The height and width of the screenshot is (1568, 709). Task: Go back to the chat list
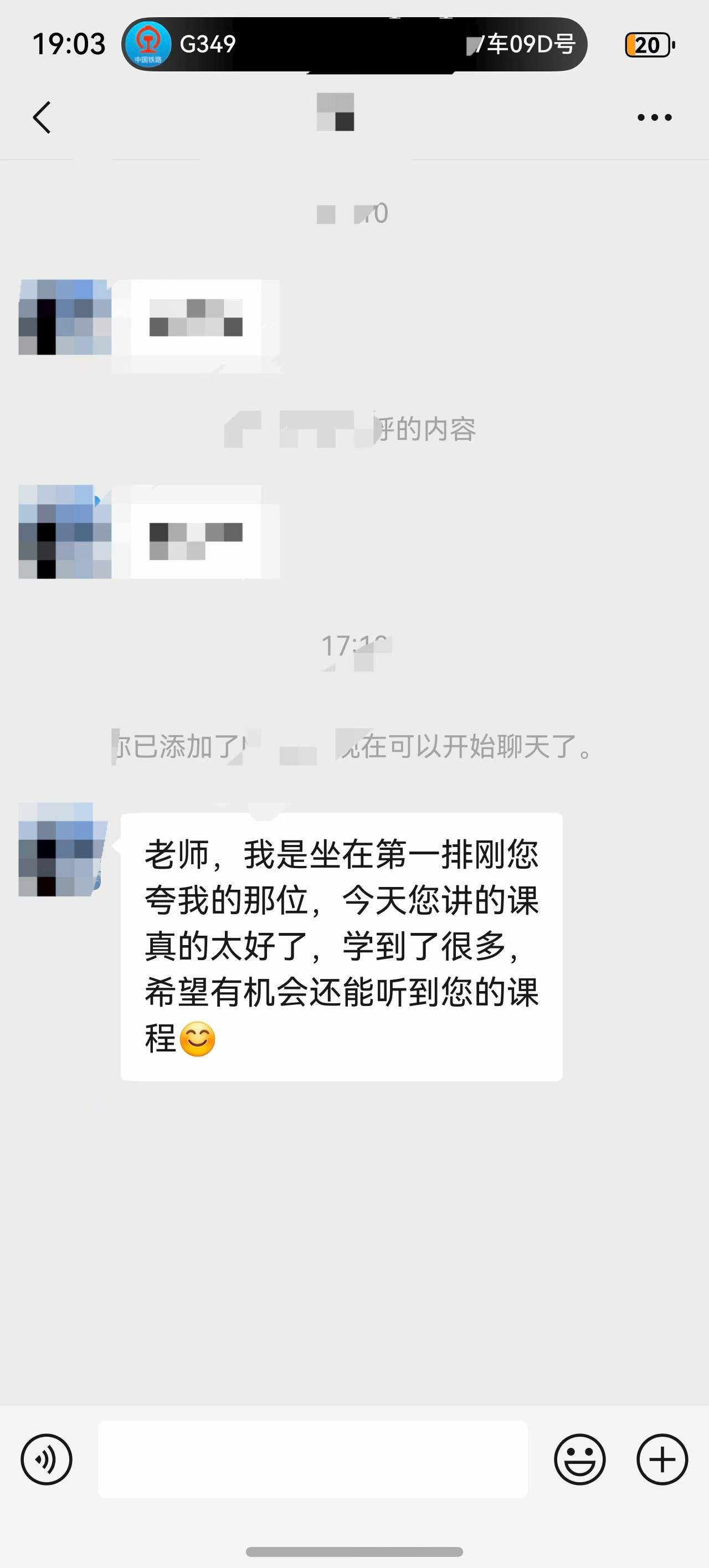(x=42, y=117)
